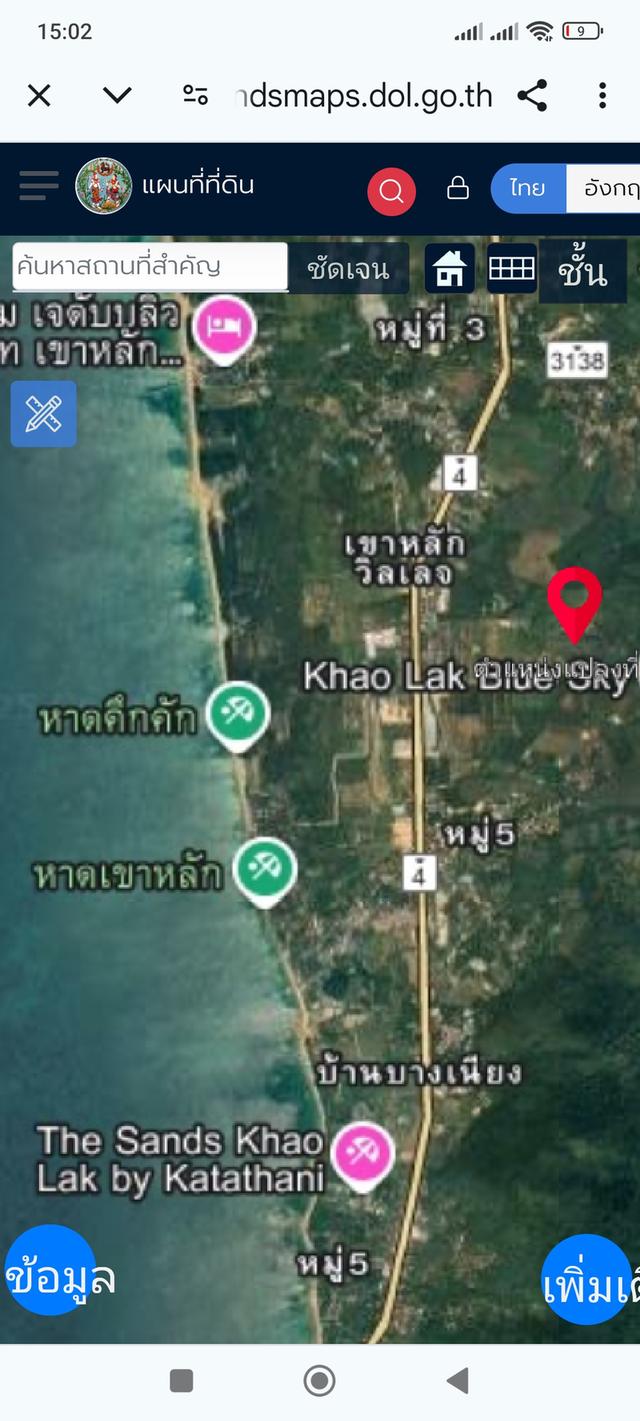Open the hamburger drawer menu
Screen dimensions: 640x1421
tap(39, 186)
